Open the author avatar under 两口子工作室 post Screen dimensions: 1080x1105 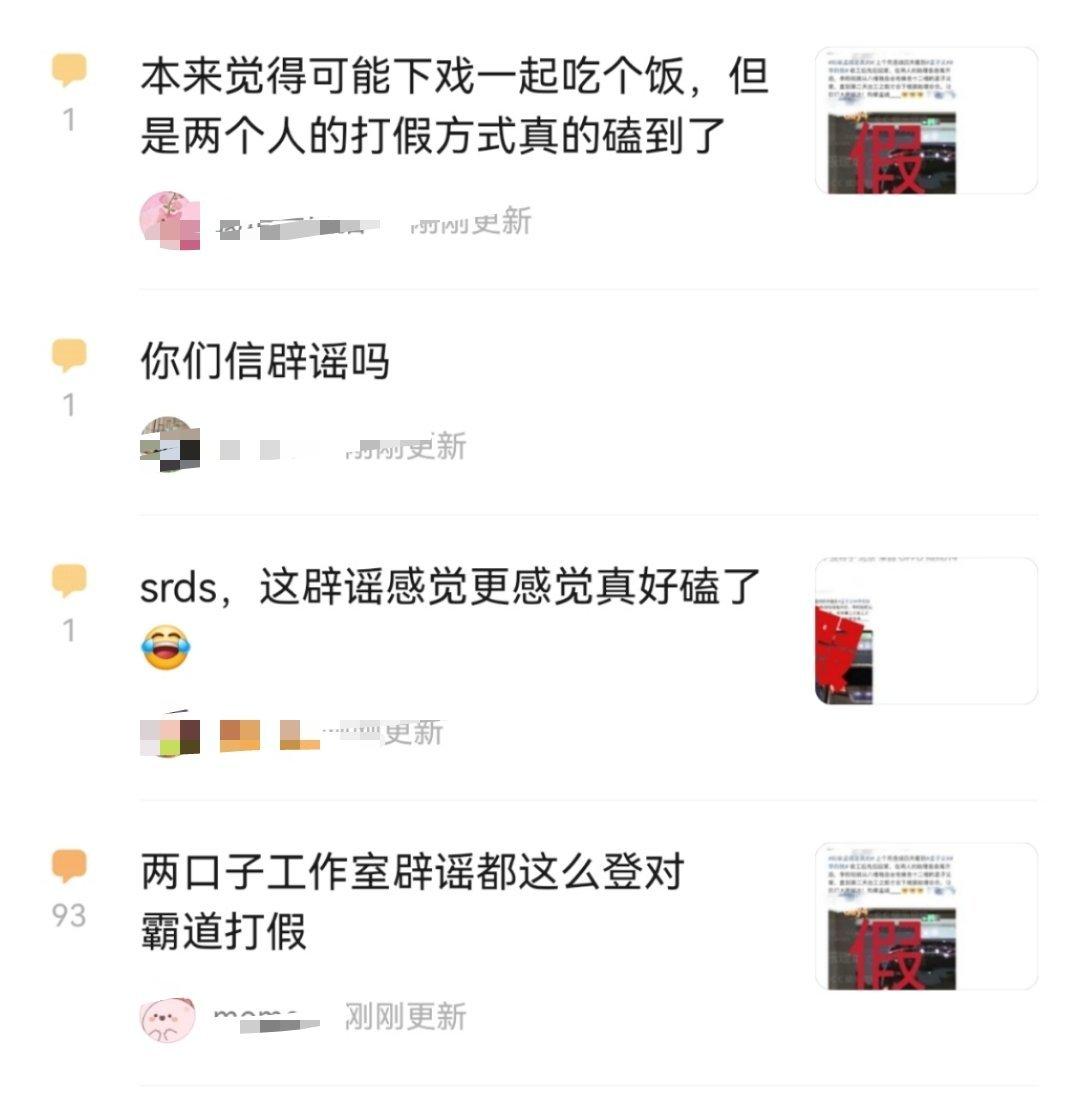tap(166, 1018)
